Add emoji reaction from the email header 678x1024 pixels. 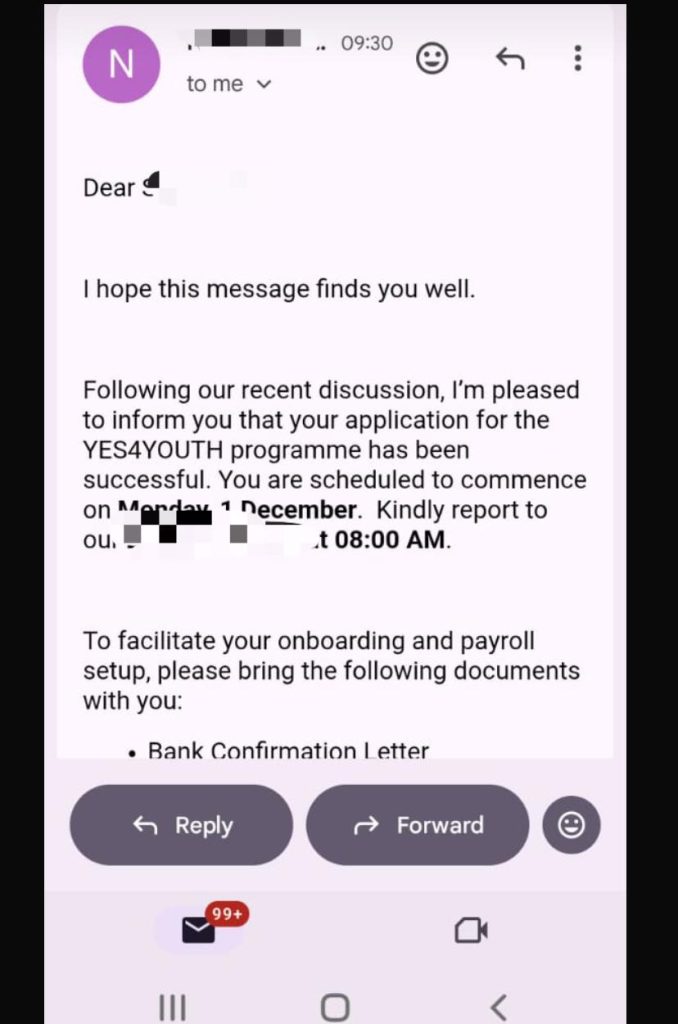coord(432,60)
